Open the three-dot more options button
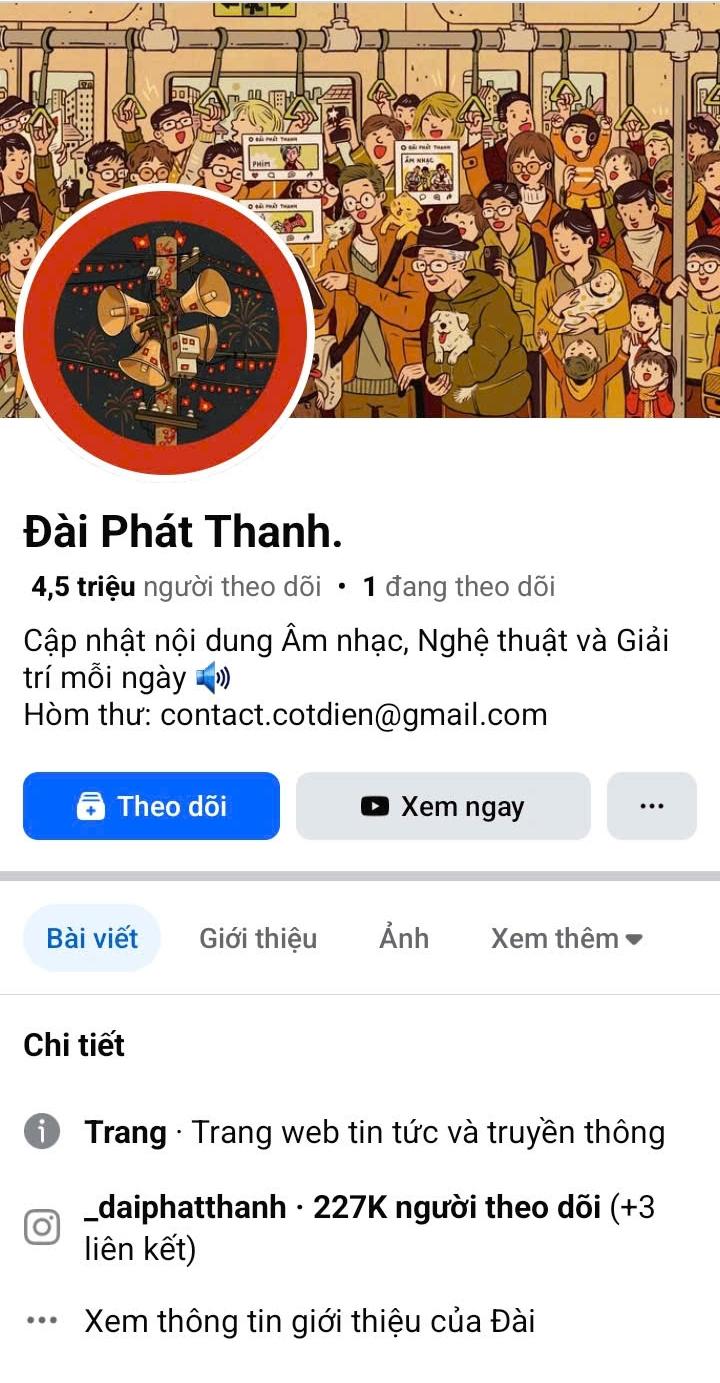 (x=651, y=806)
